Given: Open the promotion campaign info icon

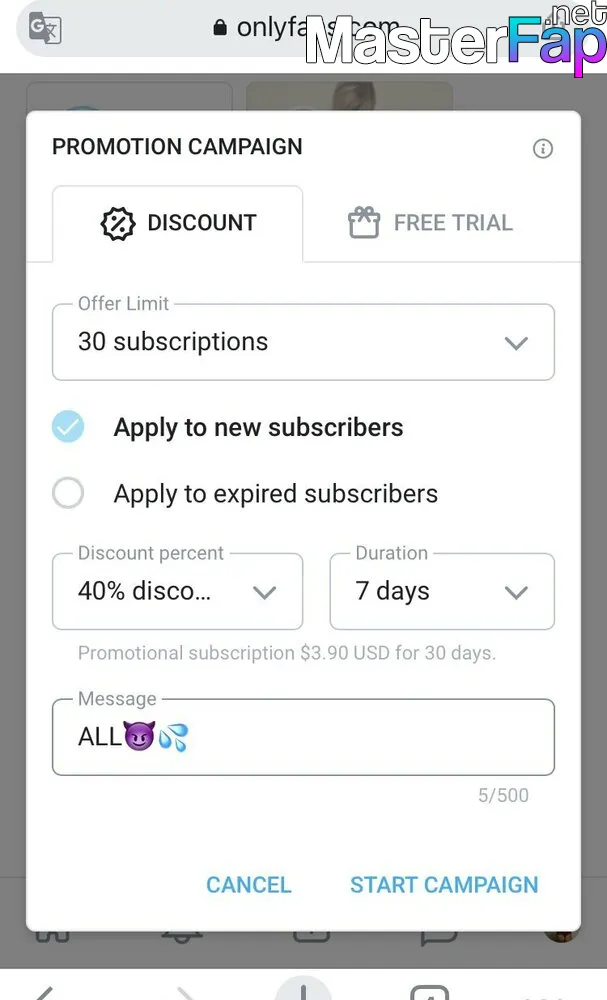Looking at the screenshot, I should pyautogui.click(x=543, y=149).
